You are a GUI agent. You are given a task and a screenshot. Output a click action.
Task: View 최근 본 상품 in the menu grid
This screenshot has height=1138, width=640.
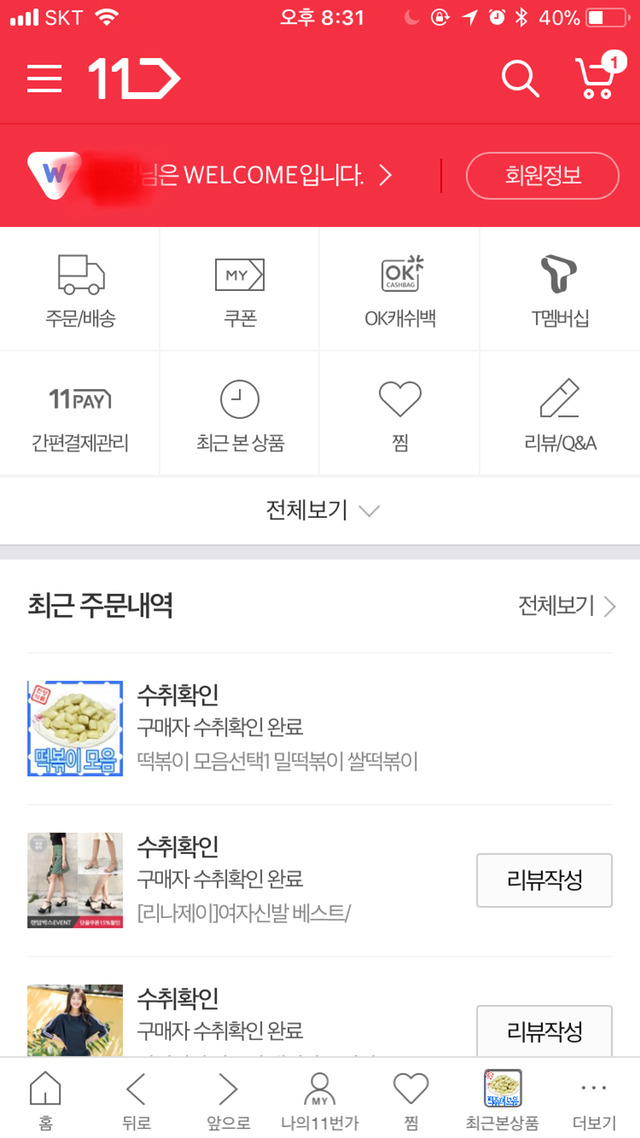click(240, 415)
